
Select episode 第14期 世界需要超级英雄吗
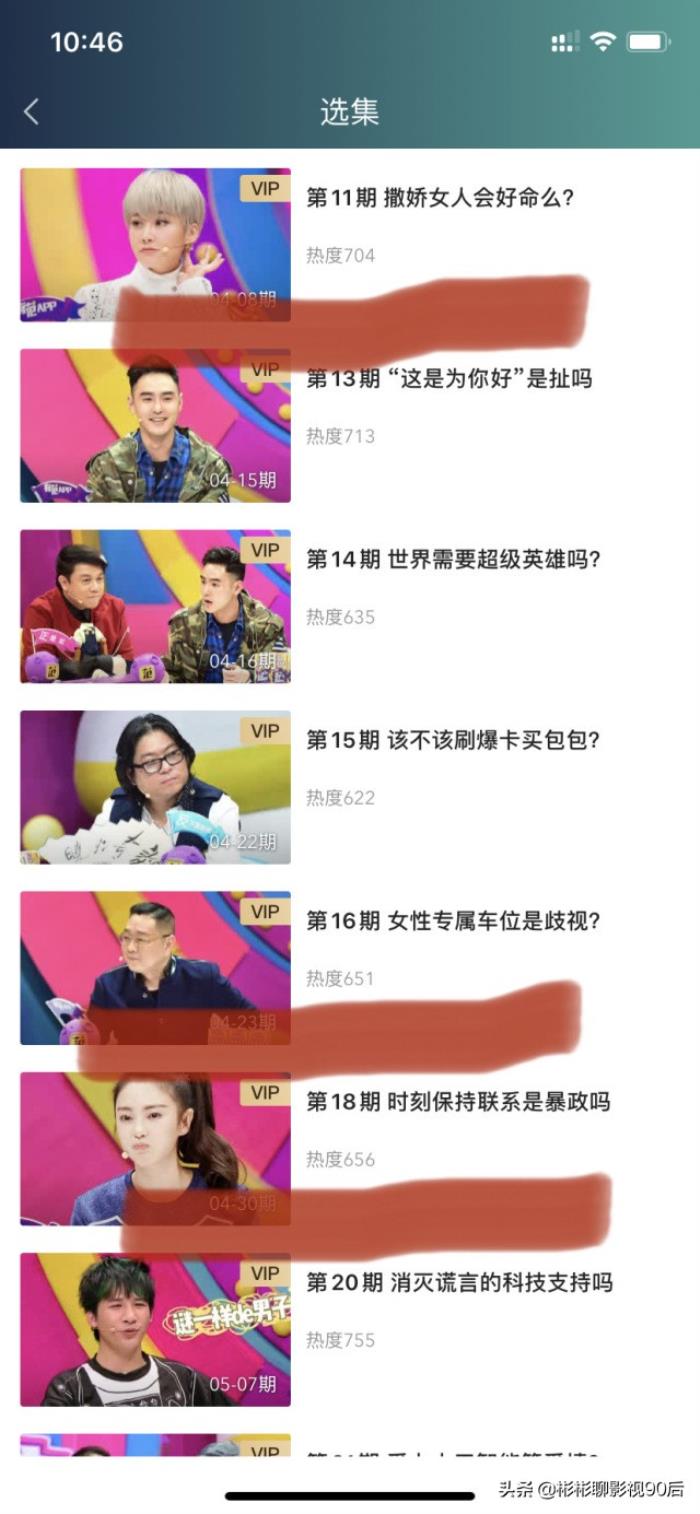pos(452,560)
